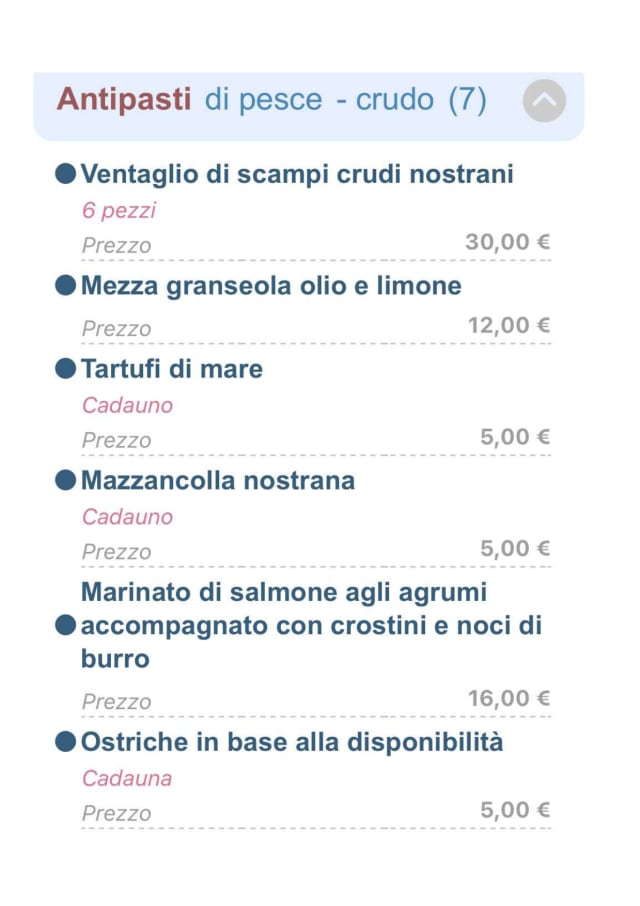The height and width of the screenshot is (906, 640).
Task: Collapse the Antipasti di pesce crudo section
Action: tap(544, 100)
